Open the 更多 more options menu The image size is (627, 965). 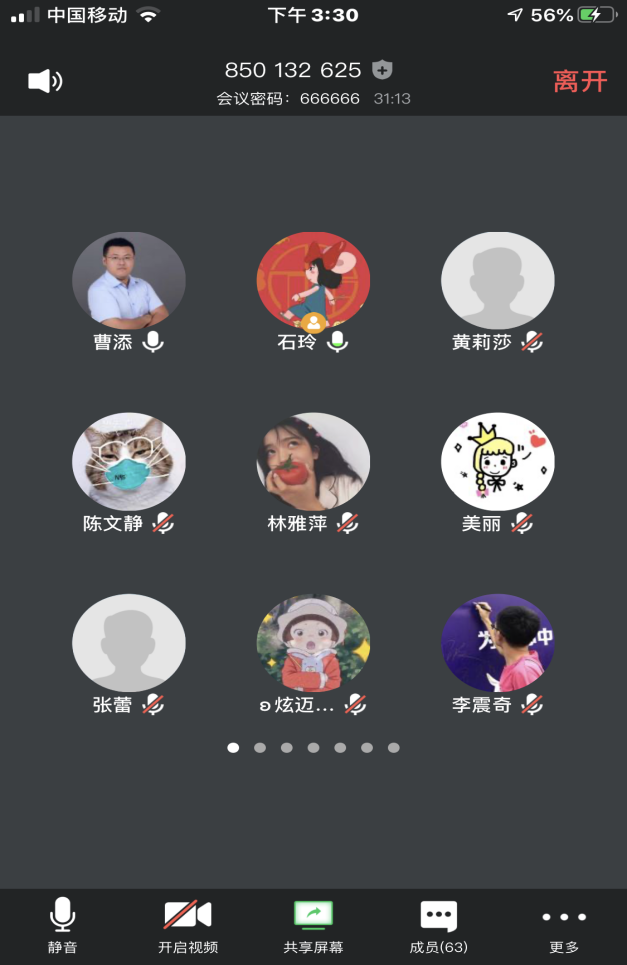pyautogui.click(x=564, y=925)
